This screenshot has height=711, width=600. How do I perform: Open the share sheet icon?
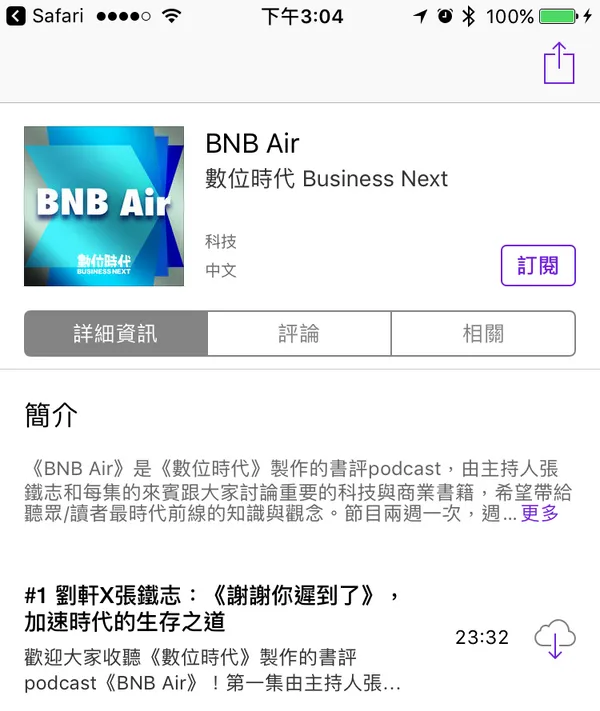click(x=559, y=63)
